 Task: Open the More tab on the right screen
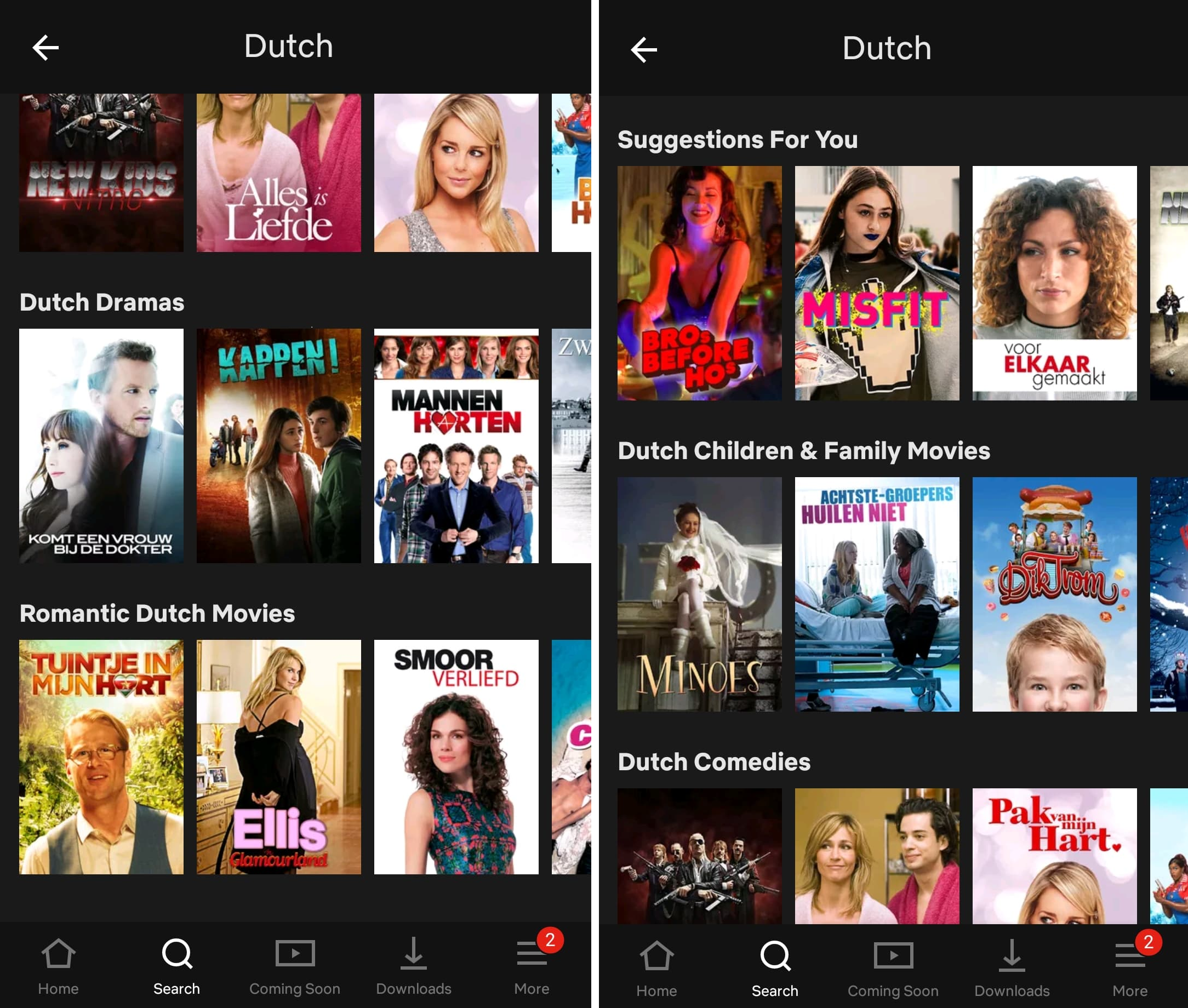1130,969
